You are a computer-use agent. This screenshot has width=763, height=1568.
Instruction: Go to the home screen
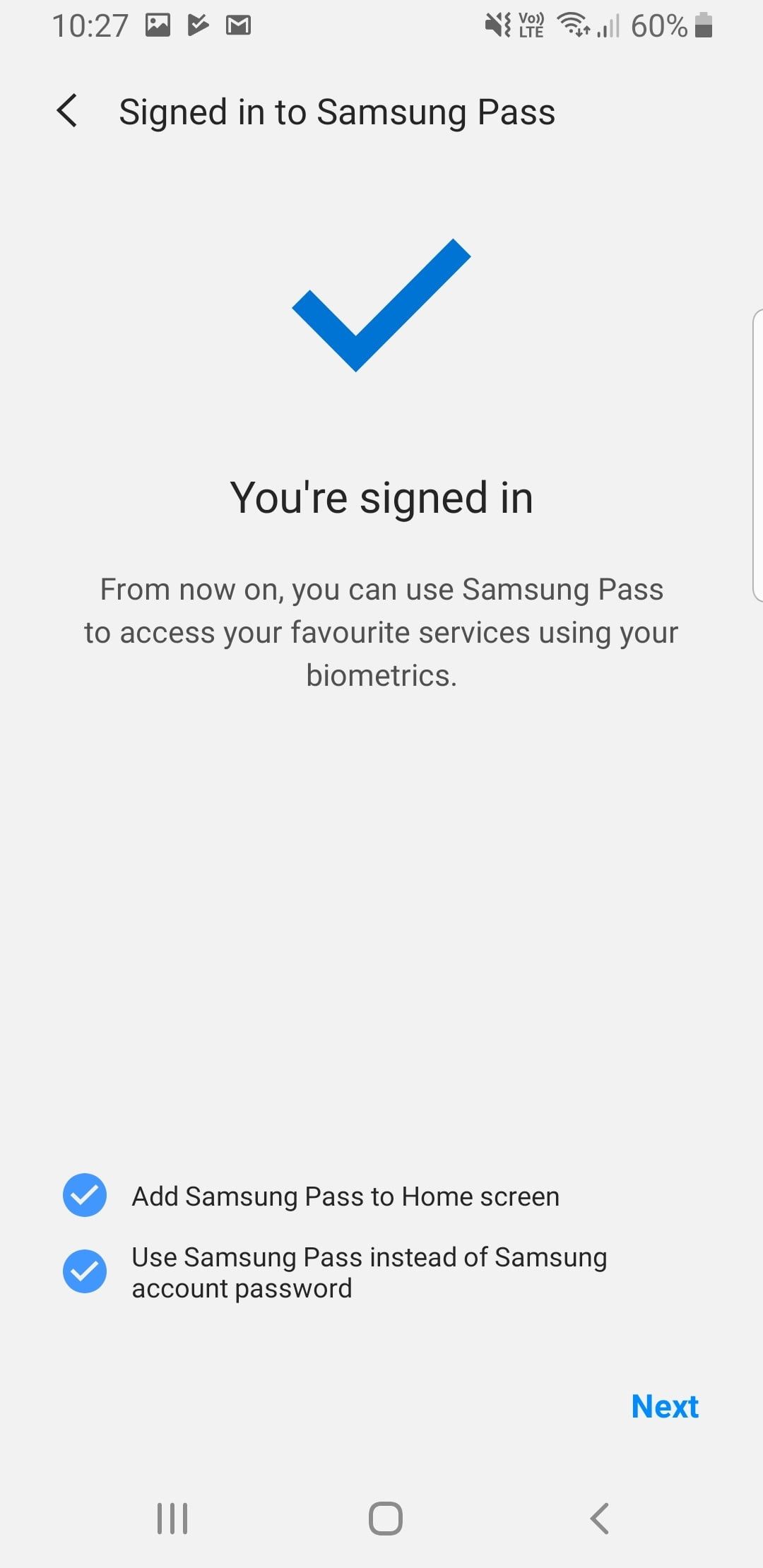point(385,1518)
